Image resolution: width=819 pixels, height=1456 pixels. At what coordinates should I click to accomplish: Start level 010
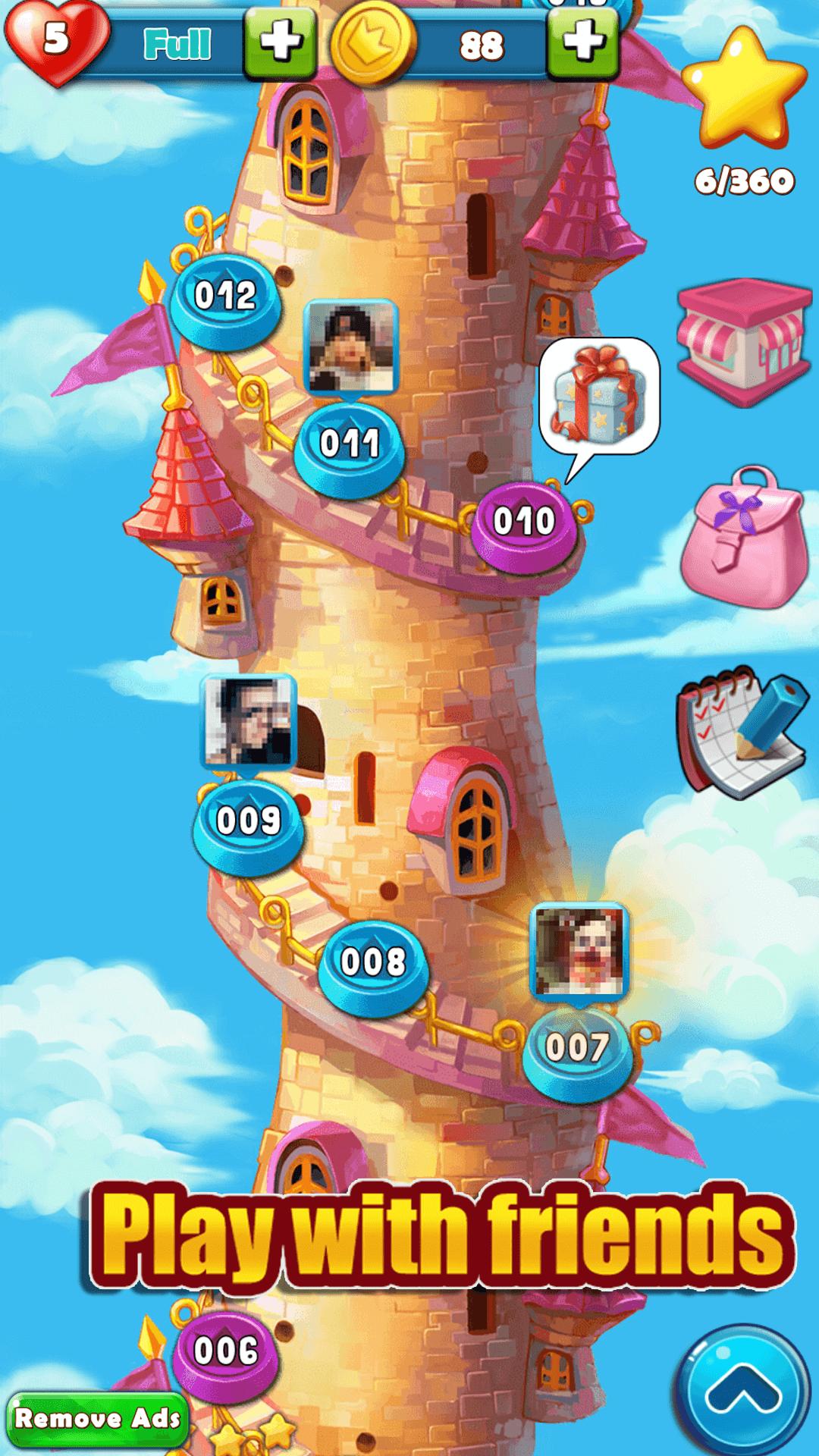(524, 523)
